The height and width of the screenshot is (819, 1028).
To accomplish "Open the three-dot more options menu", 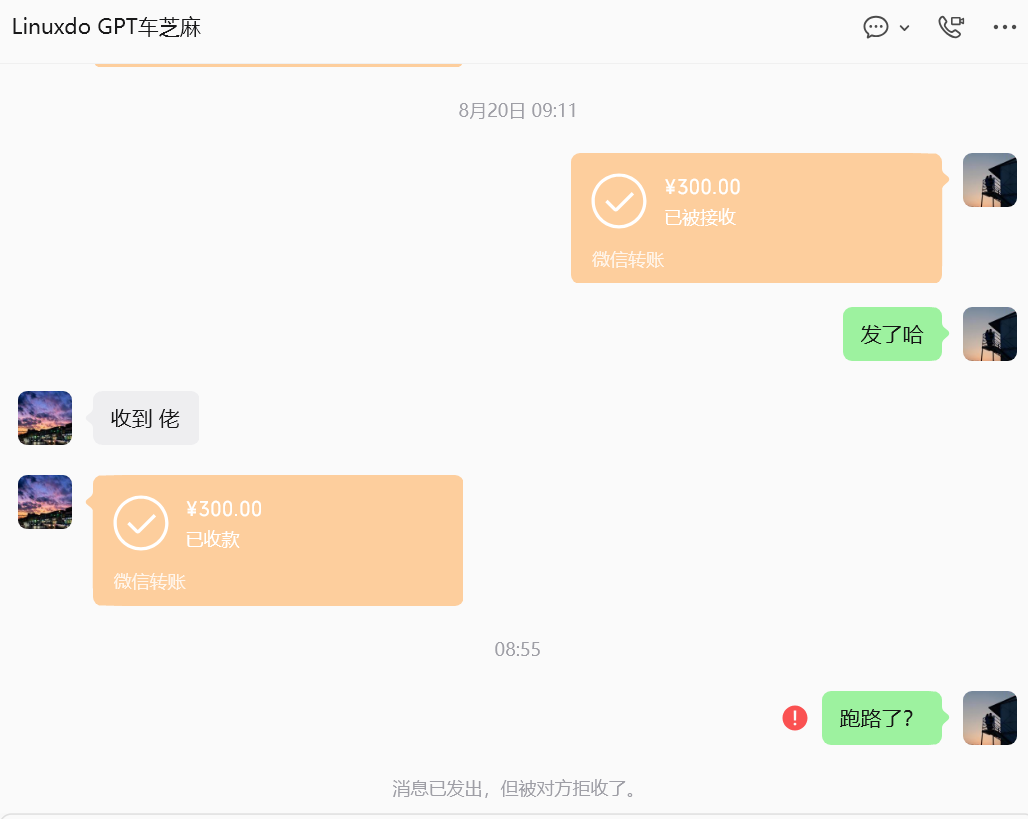I will (x=1004, y=27).
